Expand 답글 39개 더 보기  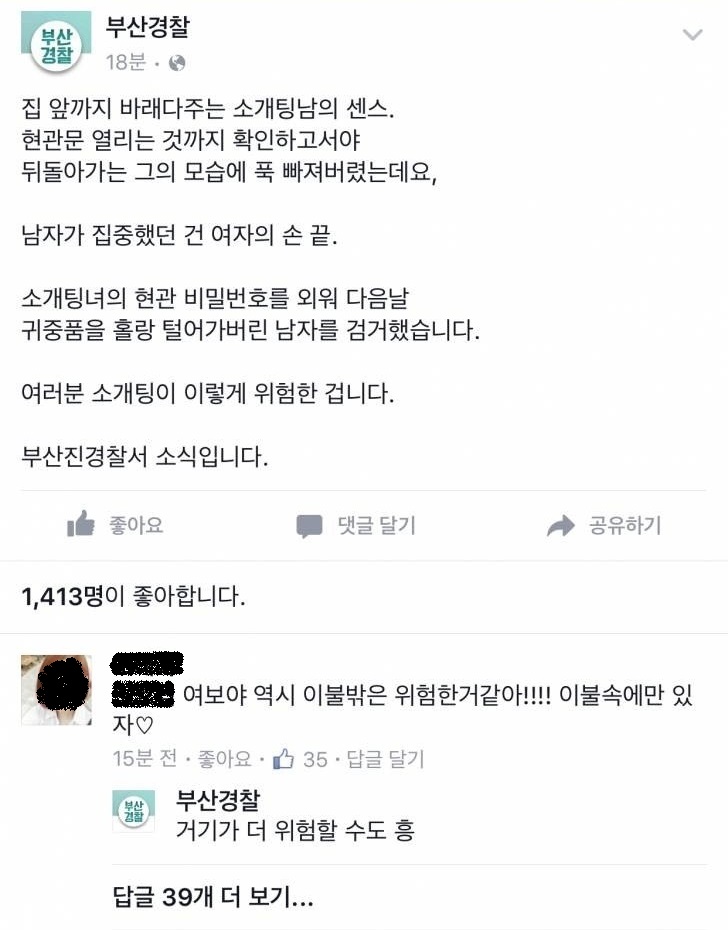213,896
